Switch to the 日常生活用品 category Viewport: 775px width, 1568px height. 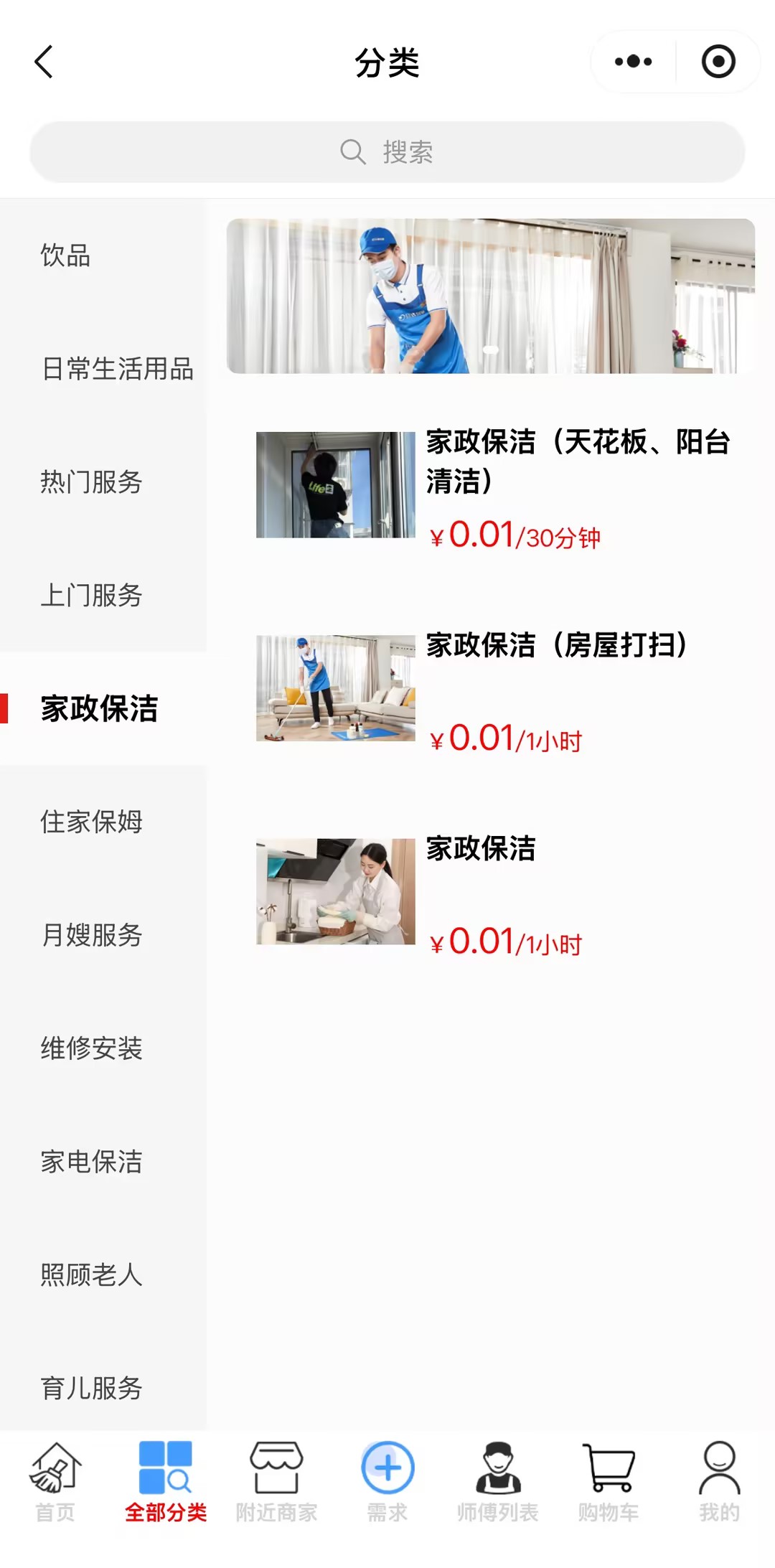coord(118,369)
